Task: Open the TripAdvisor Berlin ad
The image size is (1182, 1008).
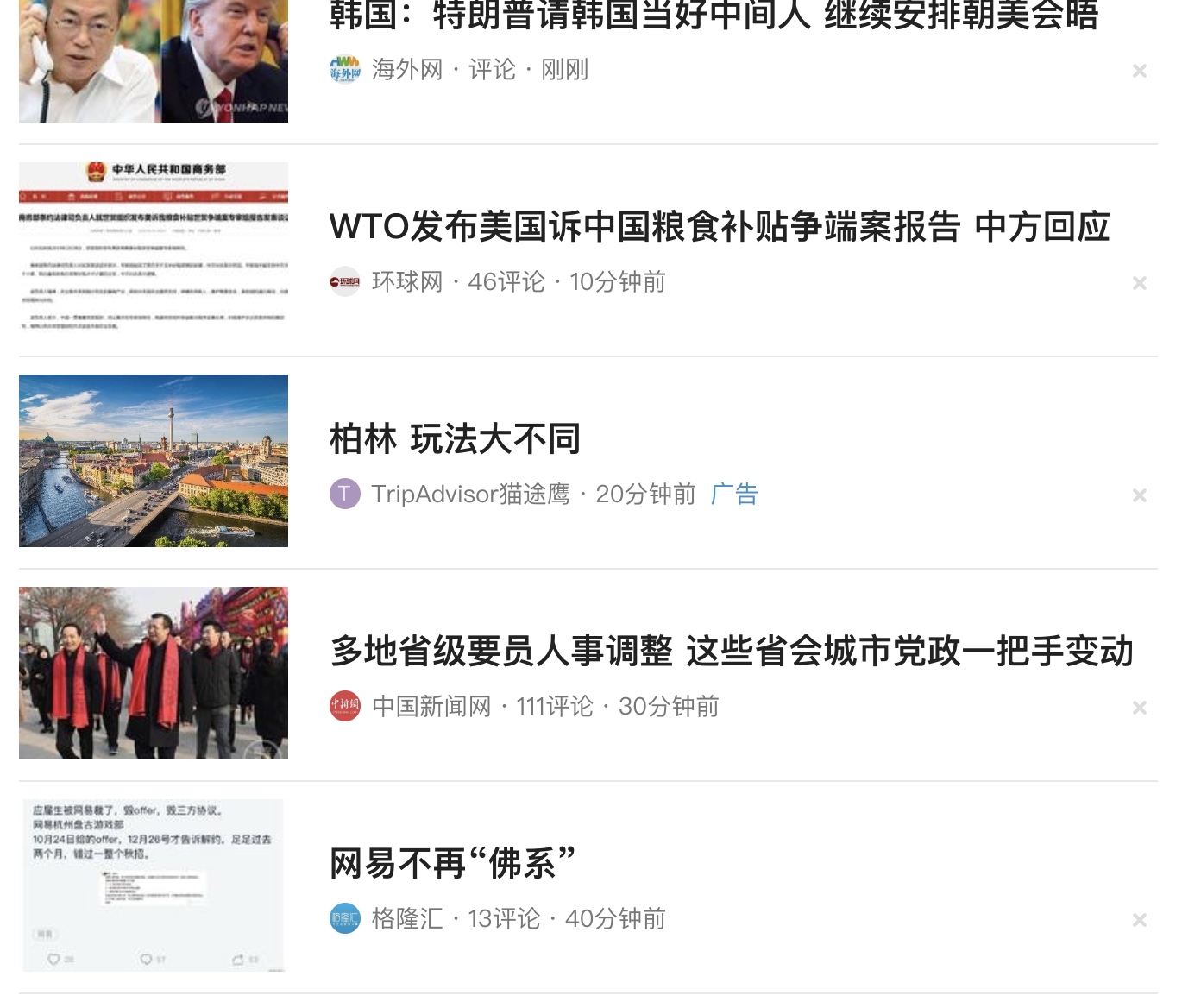Action: click(455, 439)
